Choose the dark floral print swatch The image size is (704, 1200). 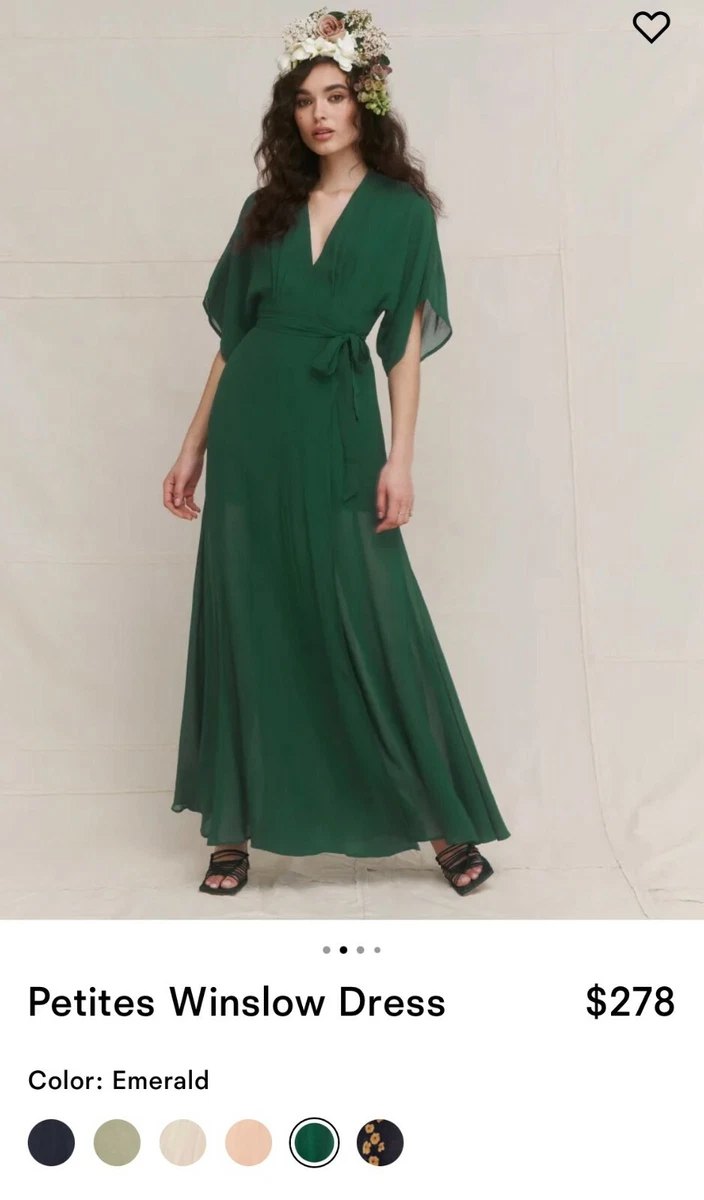click(x=380, y=1142)
